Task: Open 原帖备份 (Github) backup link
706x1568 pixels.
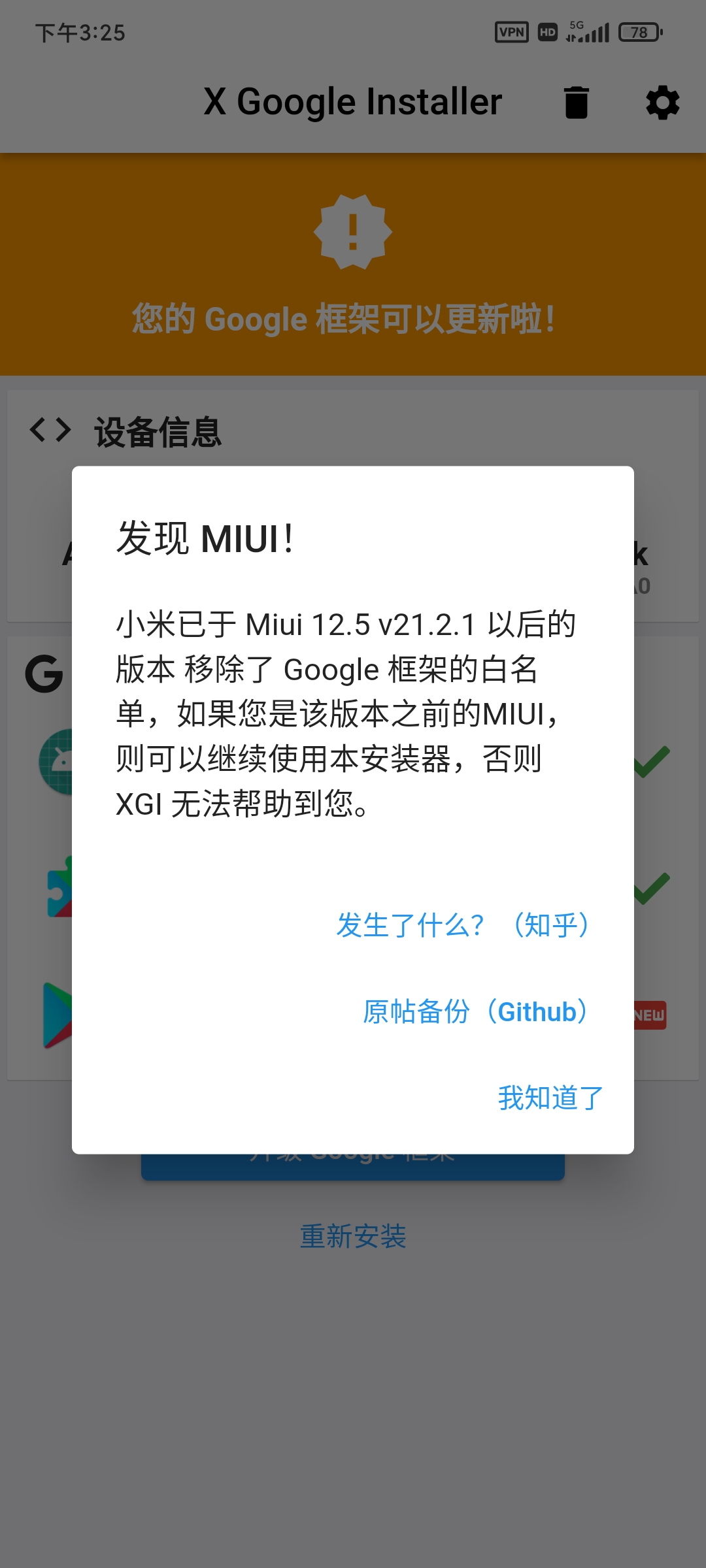Action: click(x=476, y=1011)
